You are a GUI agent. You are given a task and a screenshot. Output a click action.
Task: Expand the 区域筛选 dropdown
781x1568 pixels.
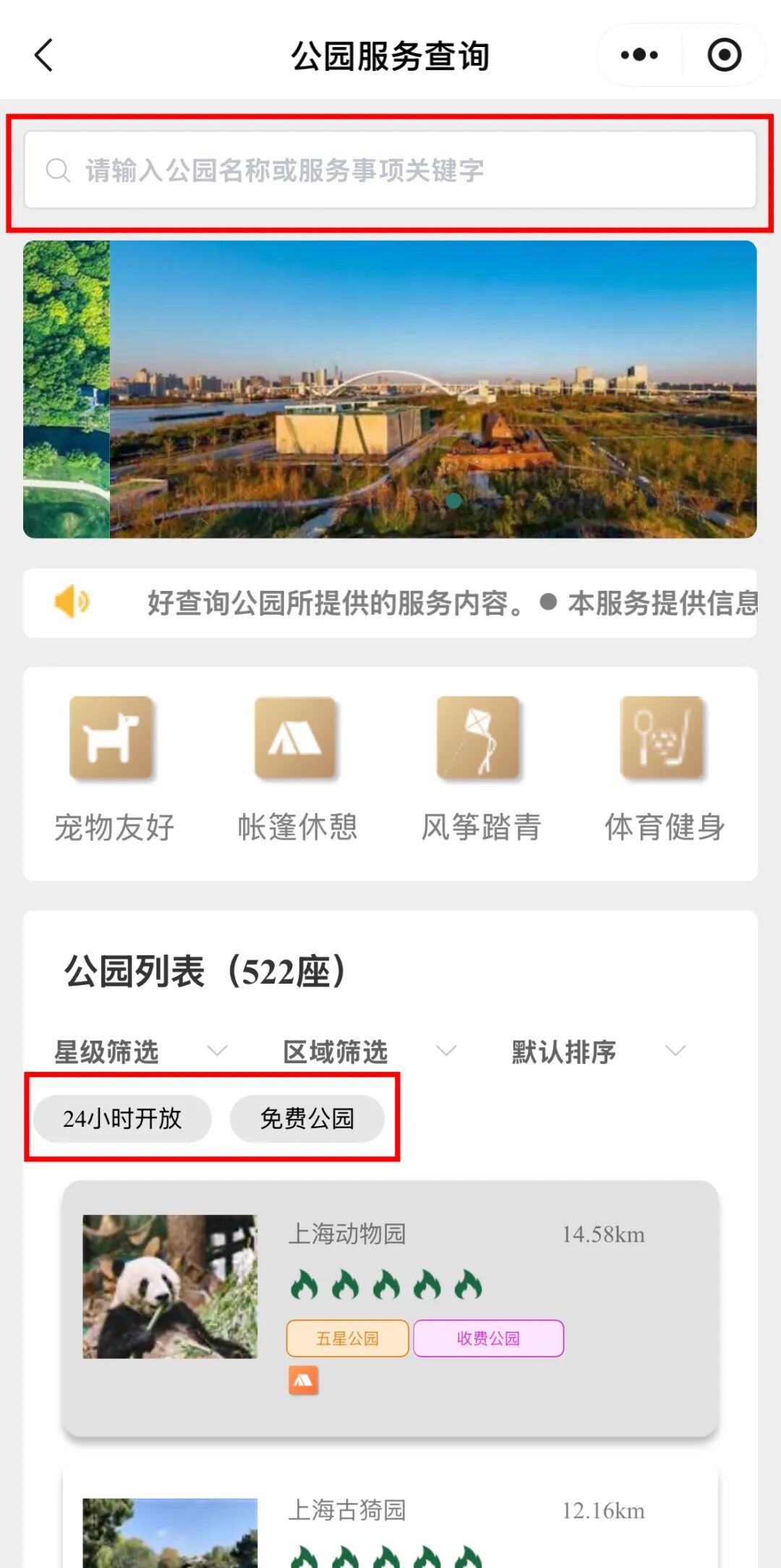click(x=369, y=1051)
